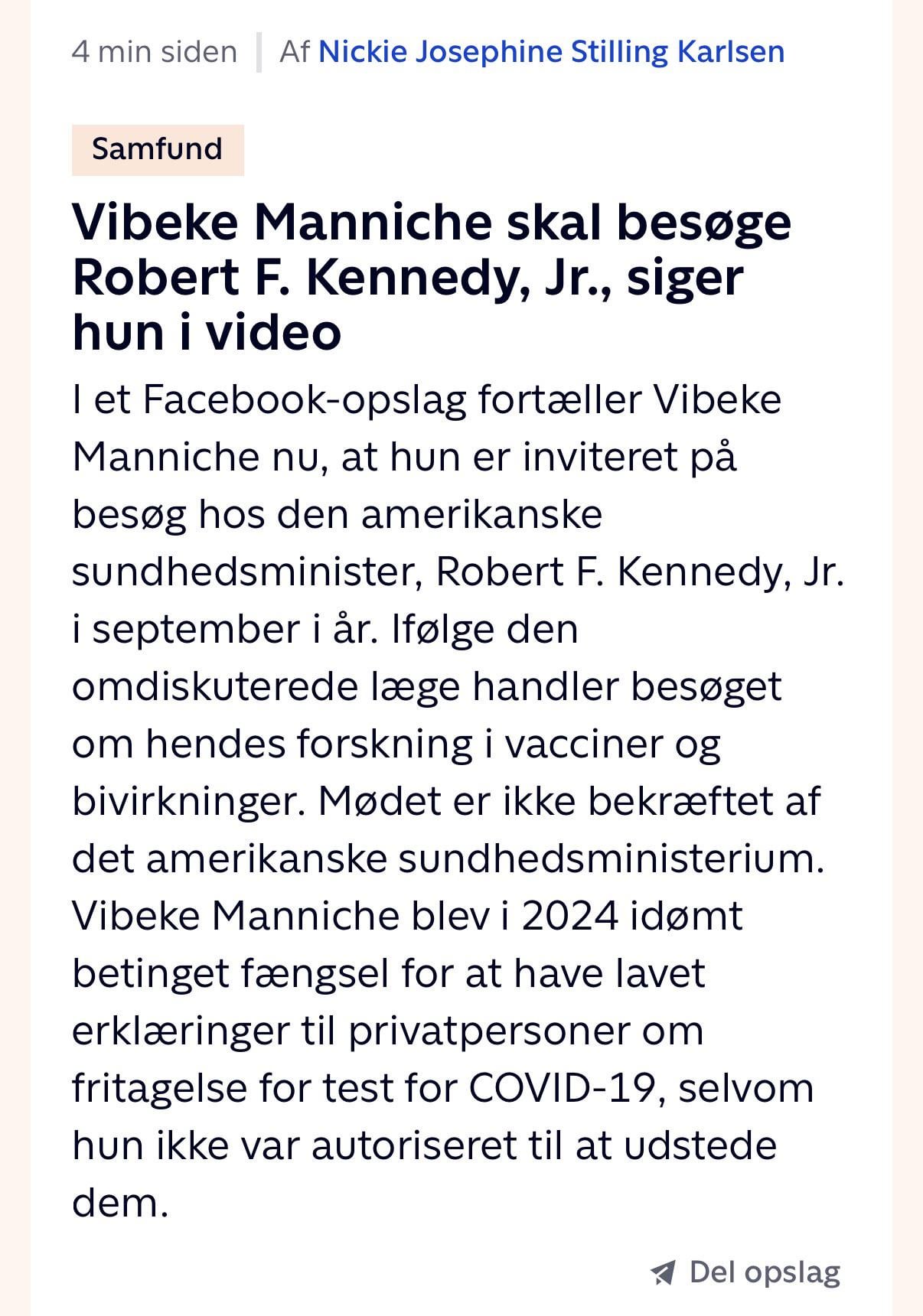Open author Nickie Josephine Stilling Karlsen's profile
This screenshot has height=1316, width=923.
pyautogui.click(x=551, y=52)
